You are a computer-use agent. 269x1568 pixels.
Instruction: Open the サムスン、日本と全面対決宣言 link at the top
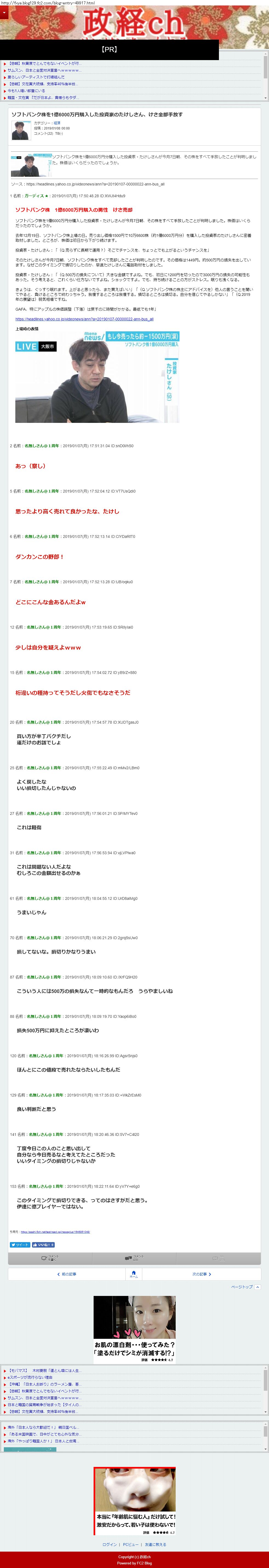(x=43, y=70)
